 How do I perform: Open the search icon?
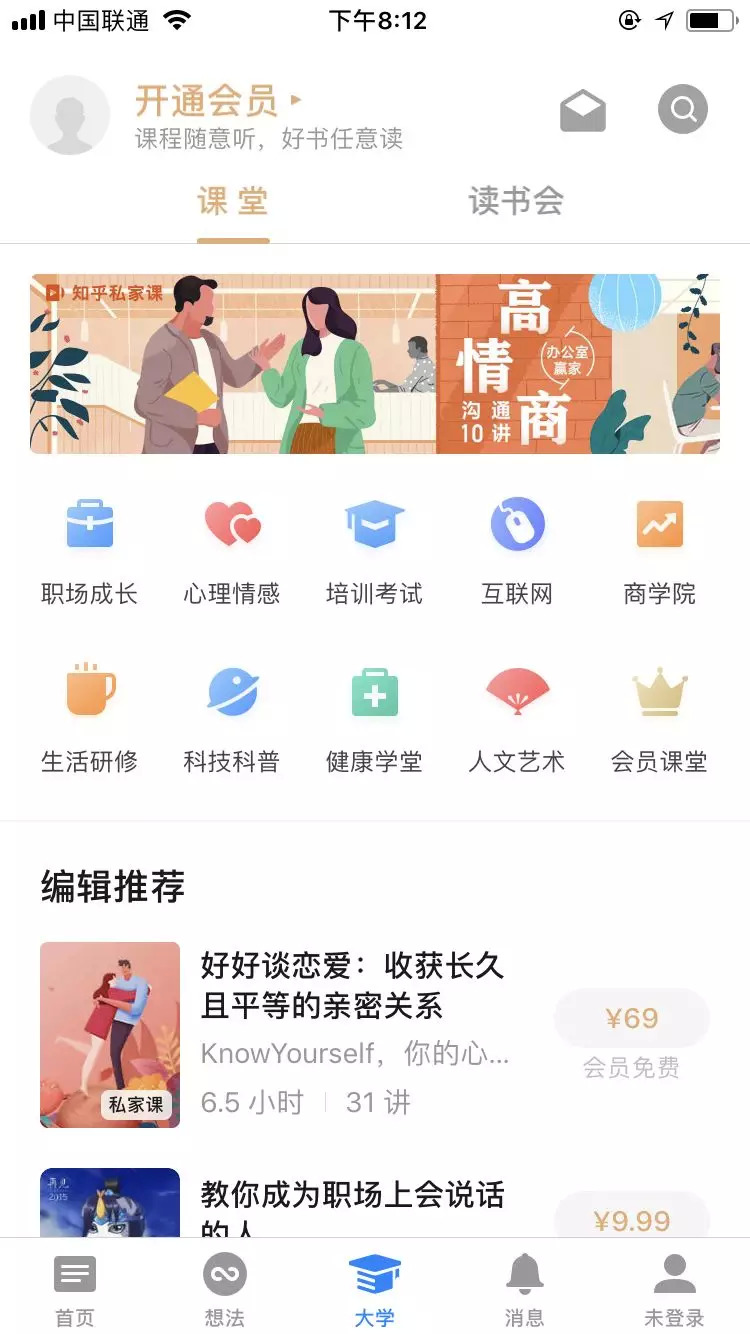pyautogui.click(x=683, y=110)
